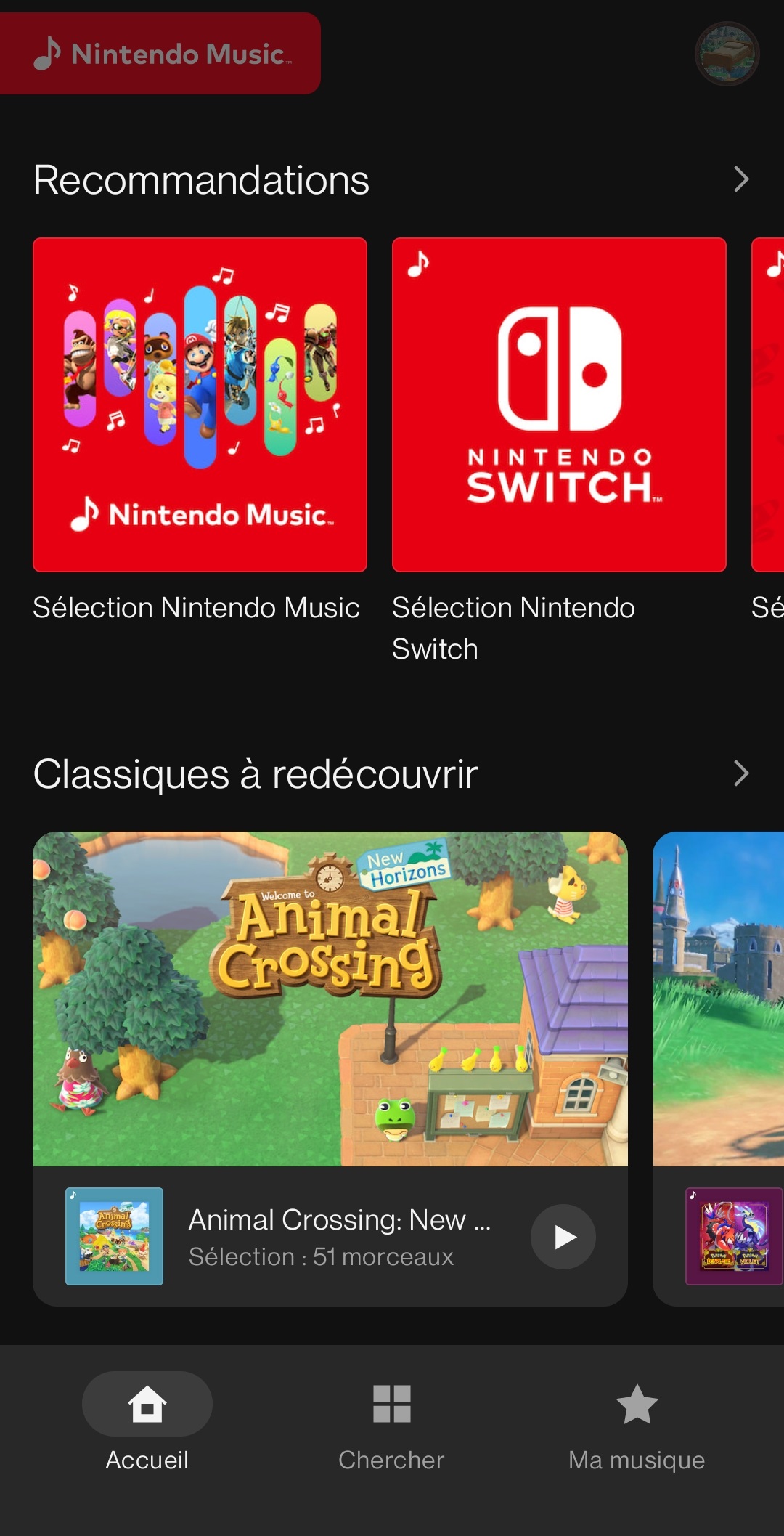This screenshot has width=784, height=1536.
Task: Open Sélection Nintendo Music playlist
Action: tap(200, 405)
